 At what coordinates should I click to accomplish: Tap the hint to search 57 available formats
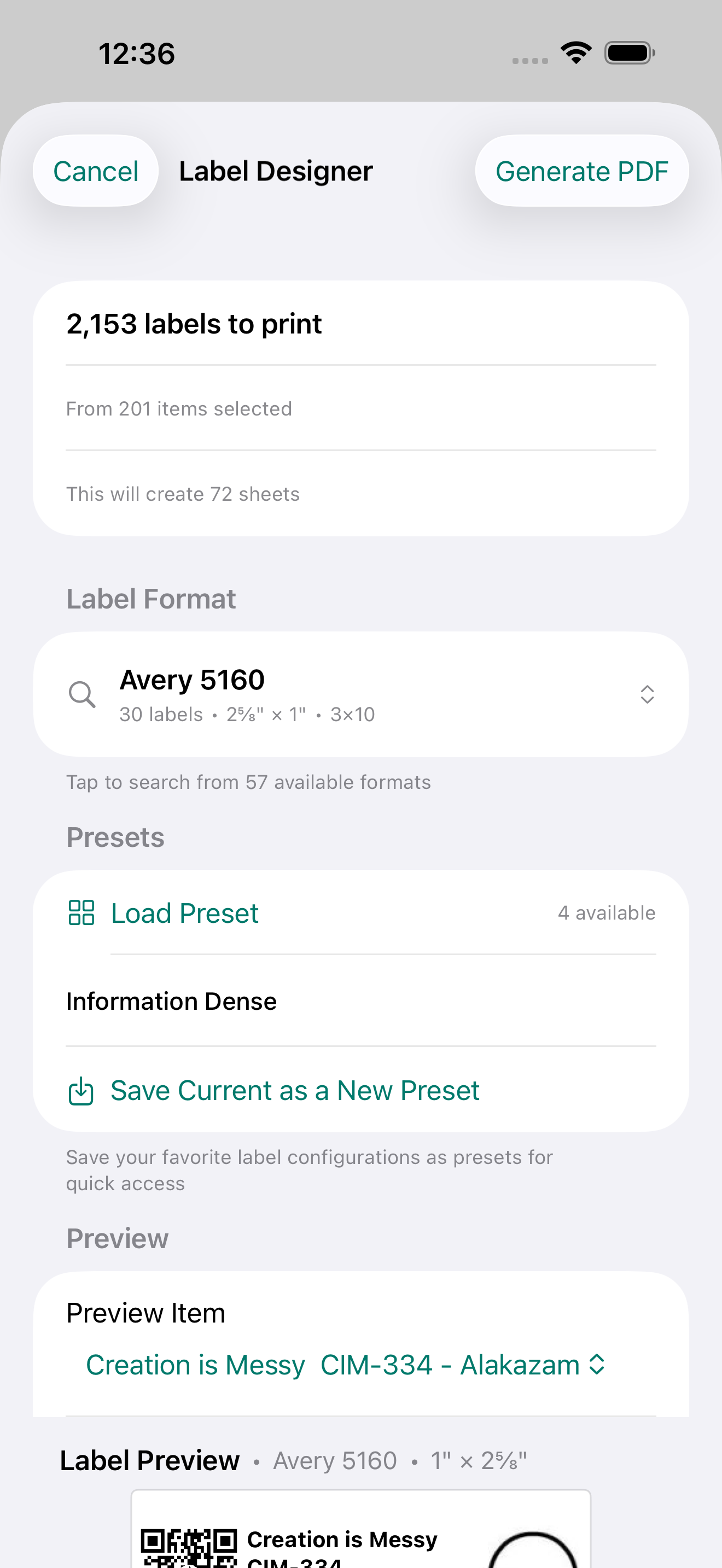click(248, 782)
